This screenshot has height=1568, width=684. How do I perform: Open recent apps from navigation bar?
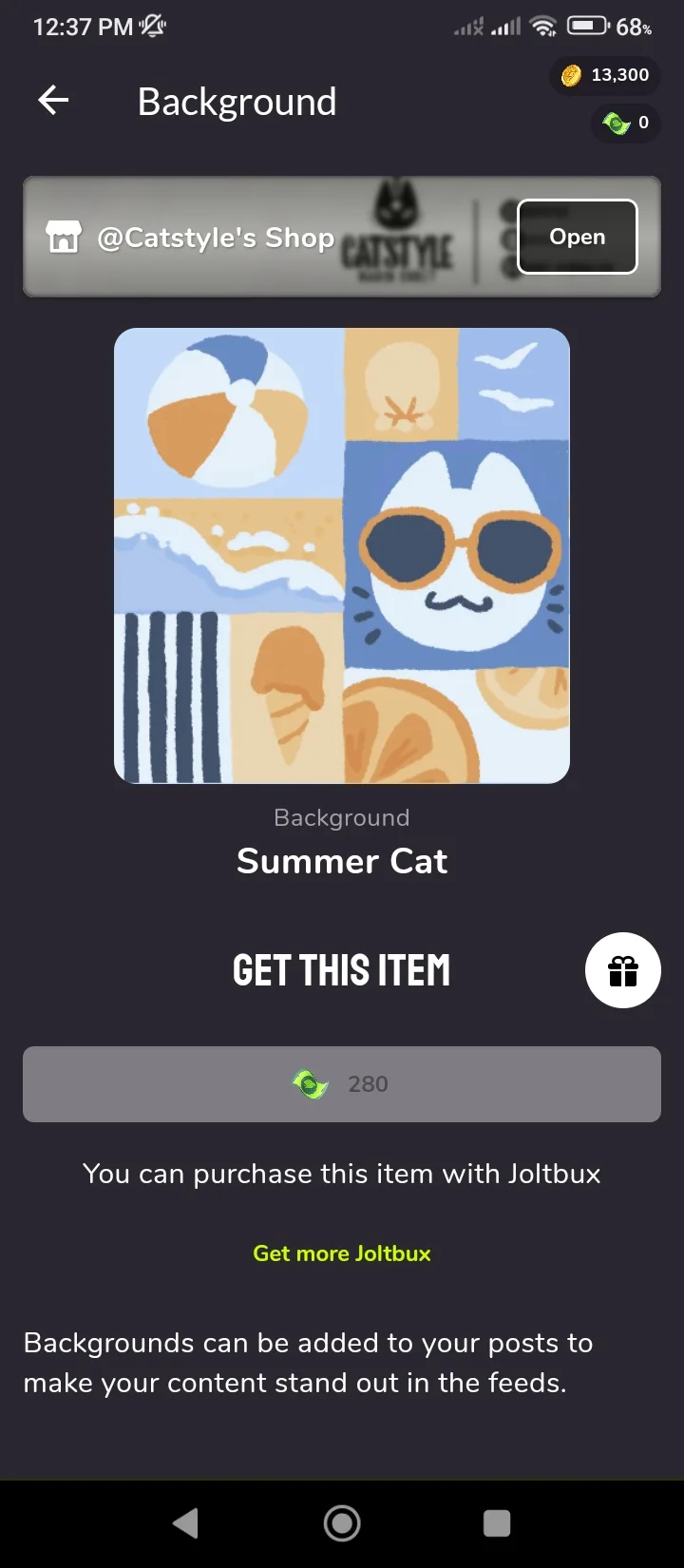(497, 1523)
